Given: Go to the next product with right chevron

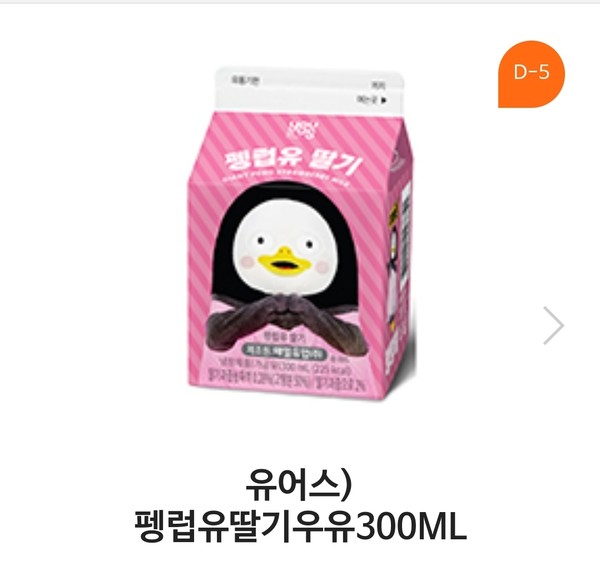Looking at the screenshot, I should point(553,326).
